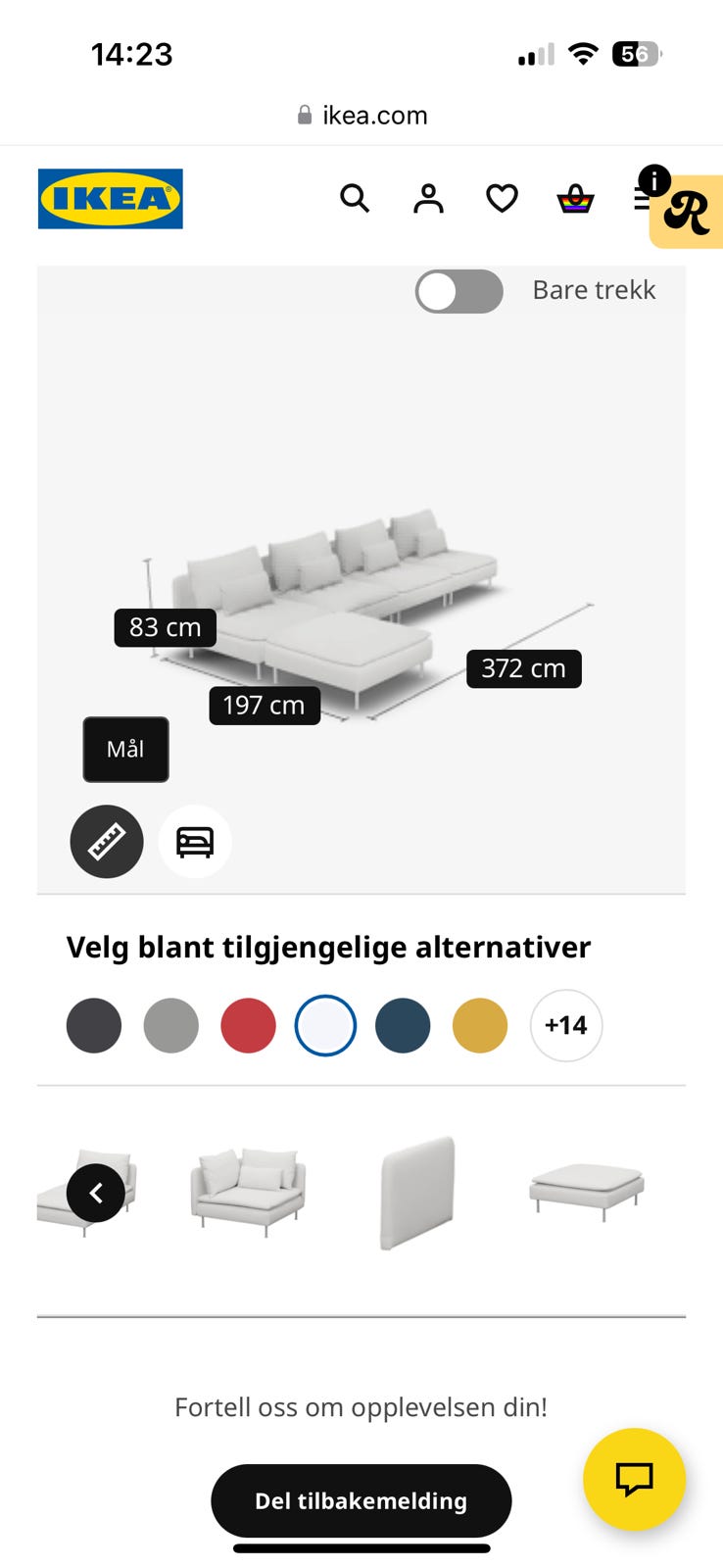This screenshot has width=723, height=1568.
Task: Select the footstool module thumbnail
Action: tap(587, 1189)
